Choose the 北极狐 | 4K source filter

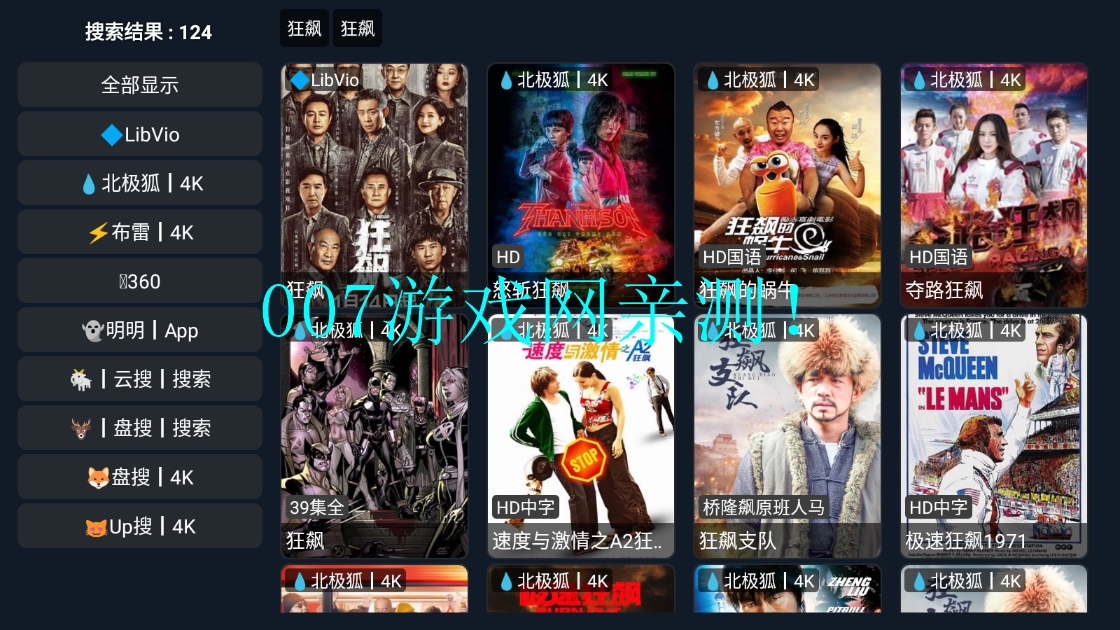[140, 183]
